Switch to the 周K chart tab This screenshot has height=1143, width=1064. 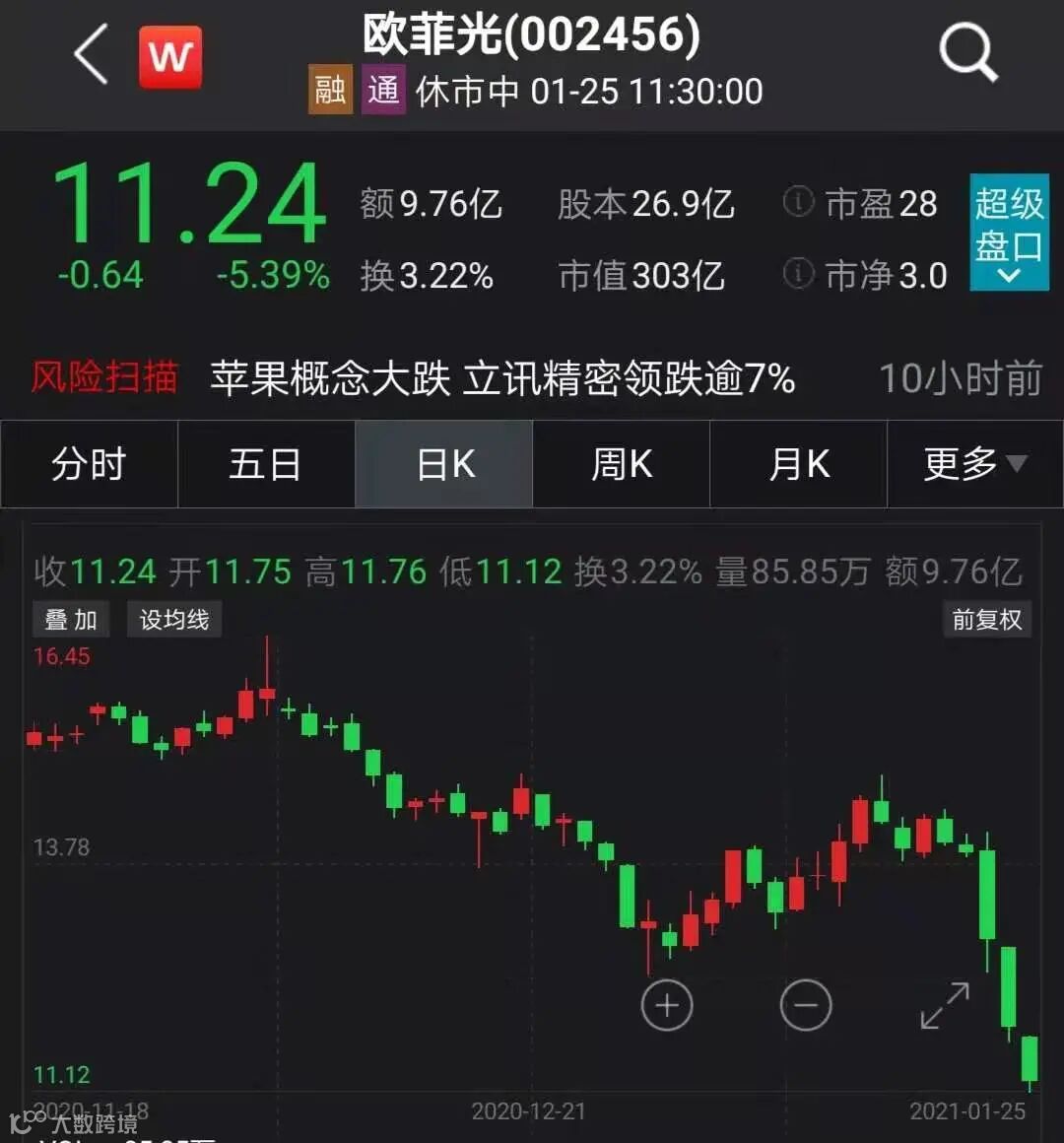[621, 464]
